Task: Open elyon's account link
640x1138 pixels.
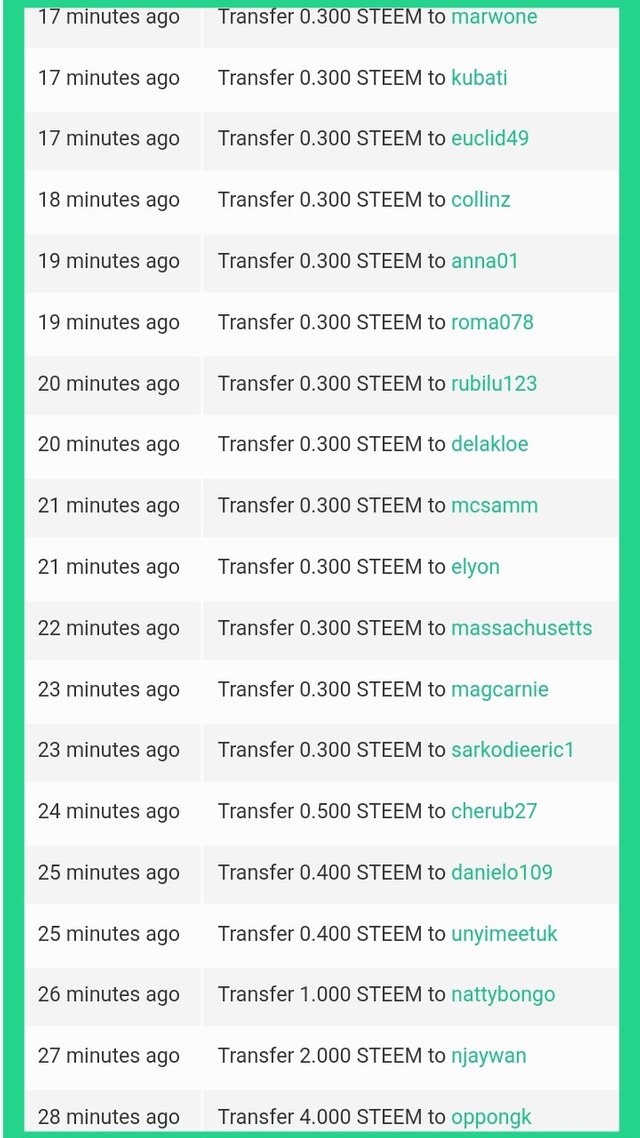Action: (x=475, y=567)
